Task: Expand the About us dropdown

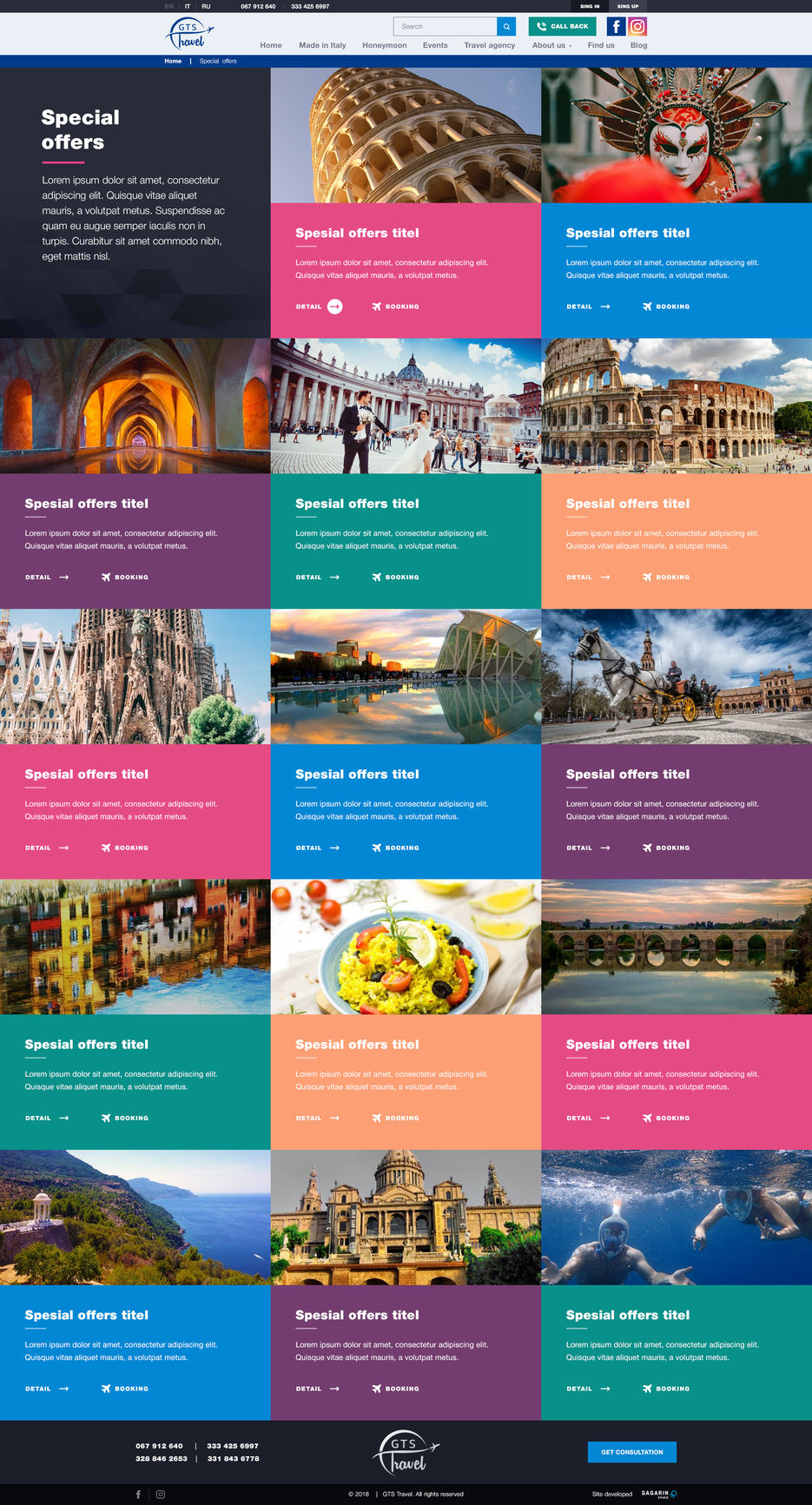Action: 551,45
